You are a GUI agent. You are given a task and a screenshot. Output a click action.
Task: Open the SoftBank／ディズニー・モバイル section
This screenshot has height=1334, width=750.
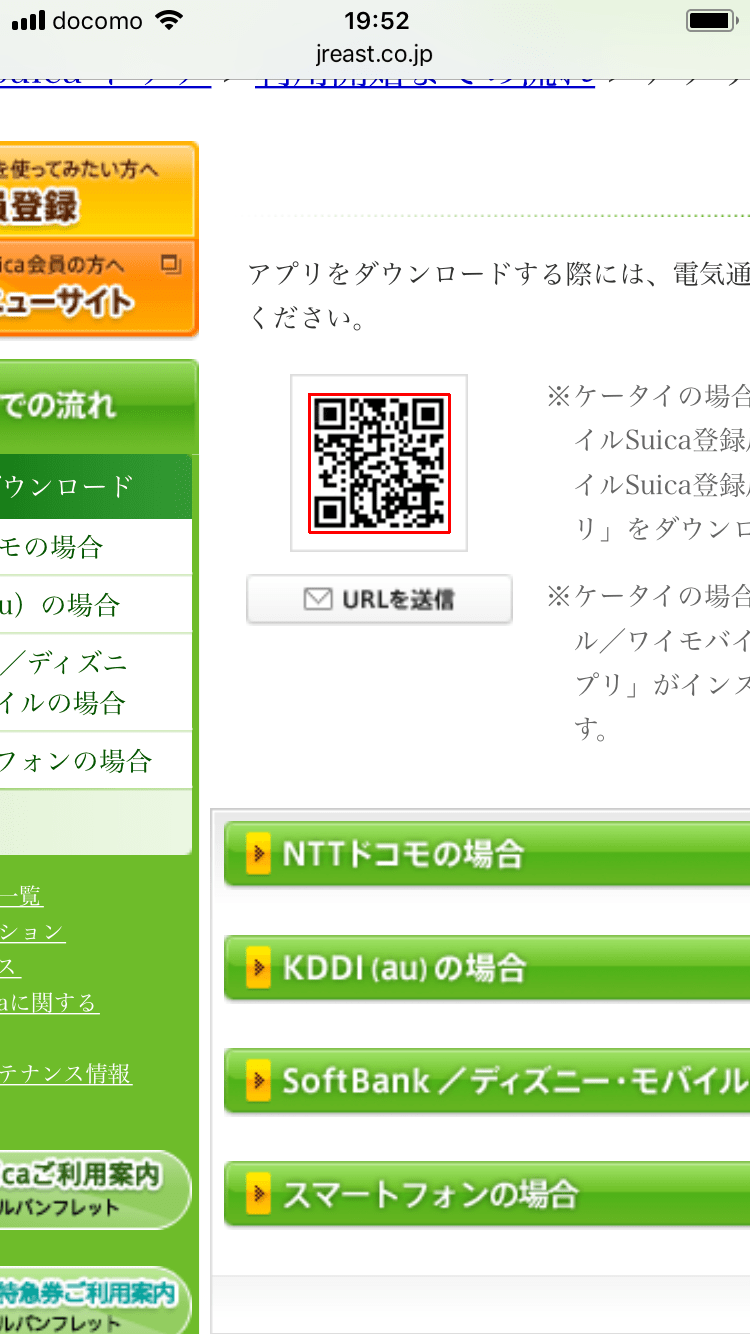[x=486, y=1081]
